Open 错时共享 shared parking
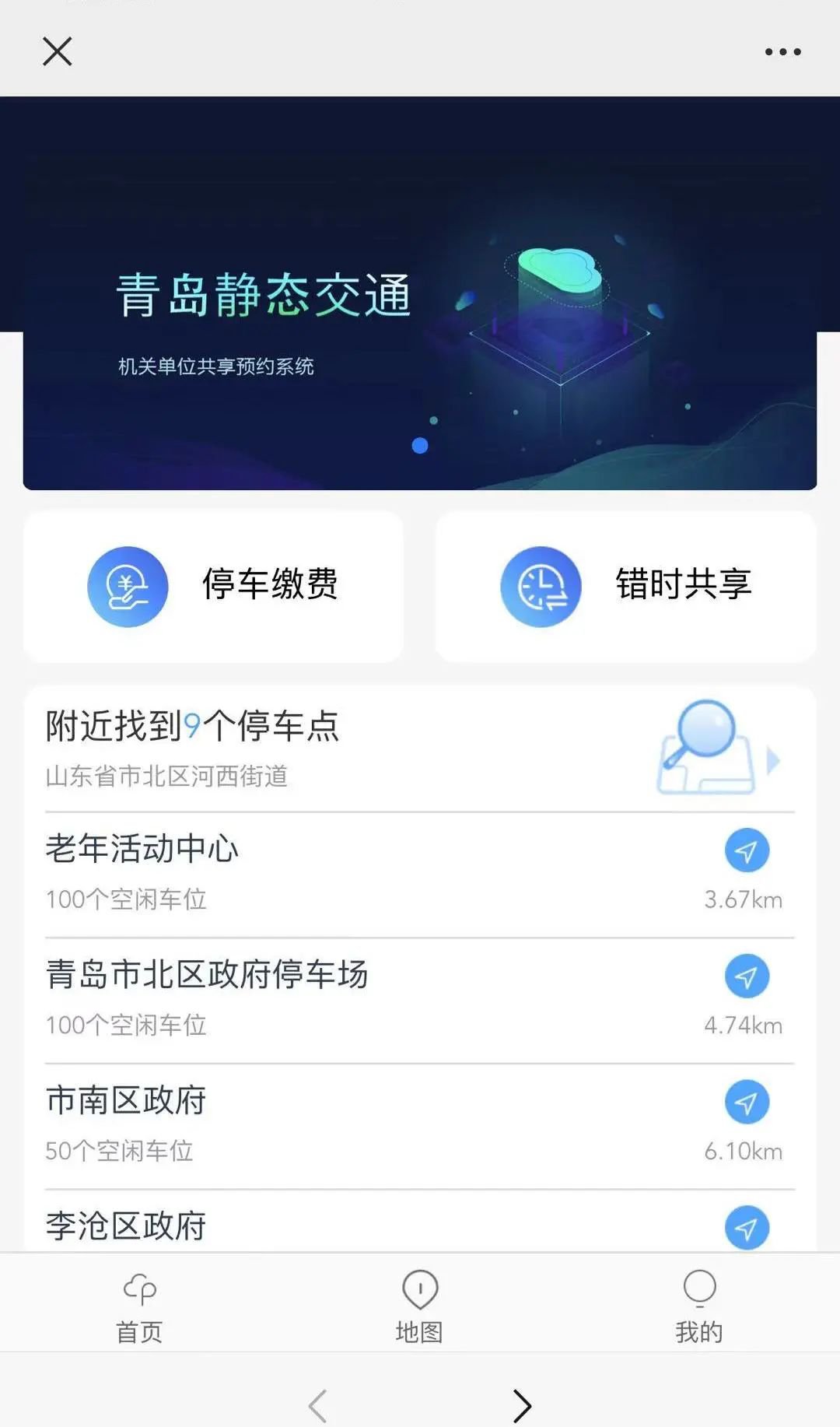840x1427 pixels. pos(626,586)
